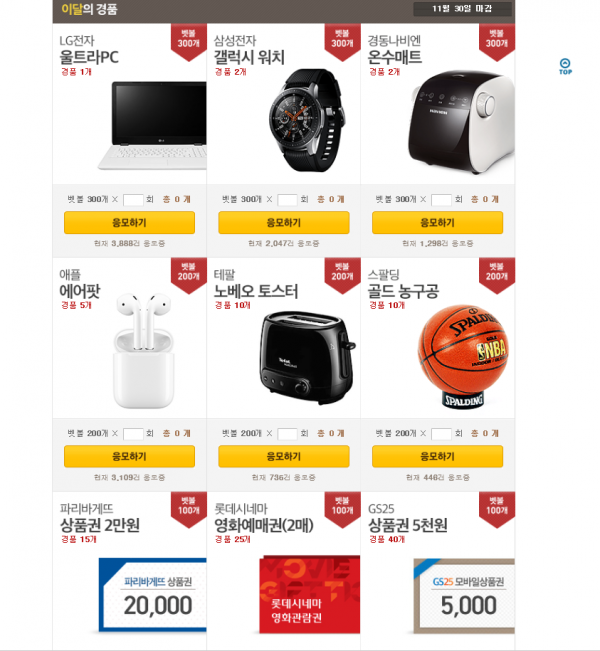Screen dimensions: 600x651
Task: Open the 파리바게뜨 상품권 2만원 prize card
Action: [x=129, y=570]
